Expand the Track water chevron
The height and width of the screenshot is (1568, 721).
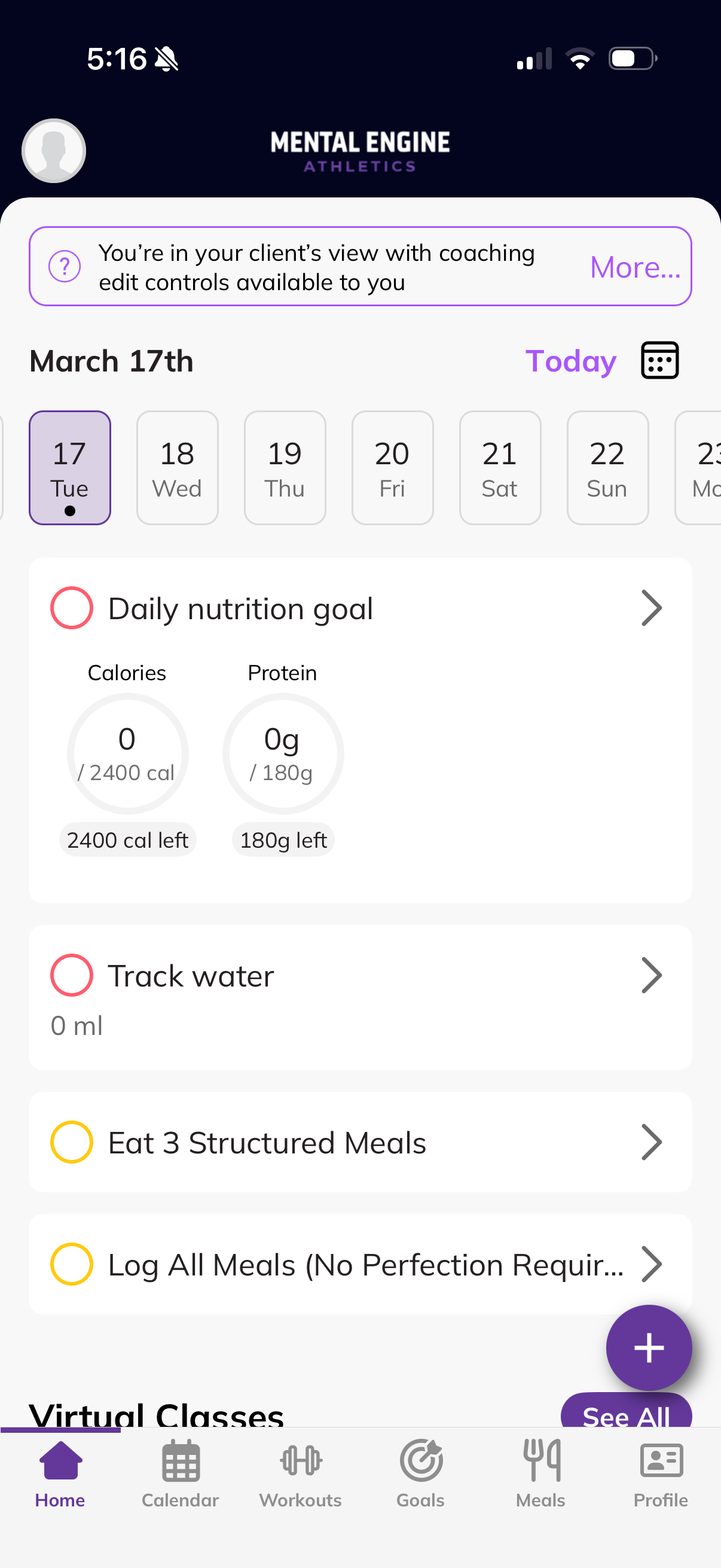pyautogui.click(x=651, y=975)
